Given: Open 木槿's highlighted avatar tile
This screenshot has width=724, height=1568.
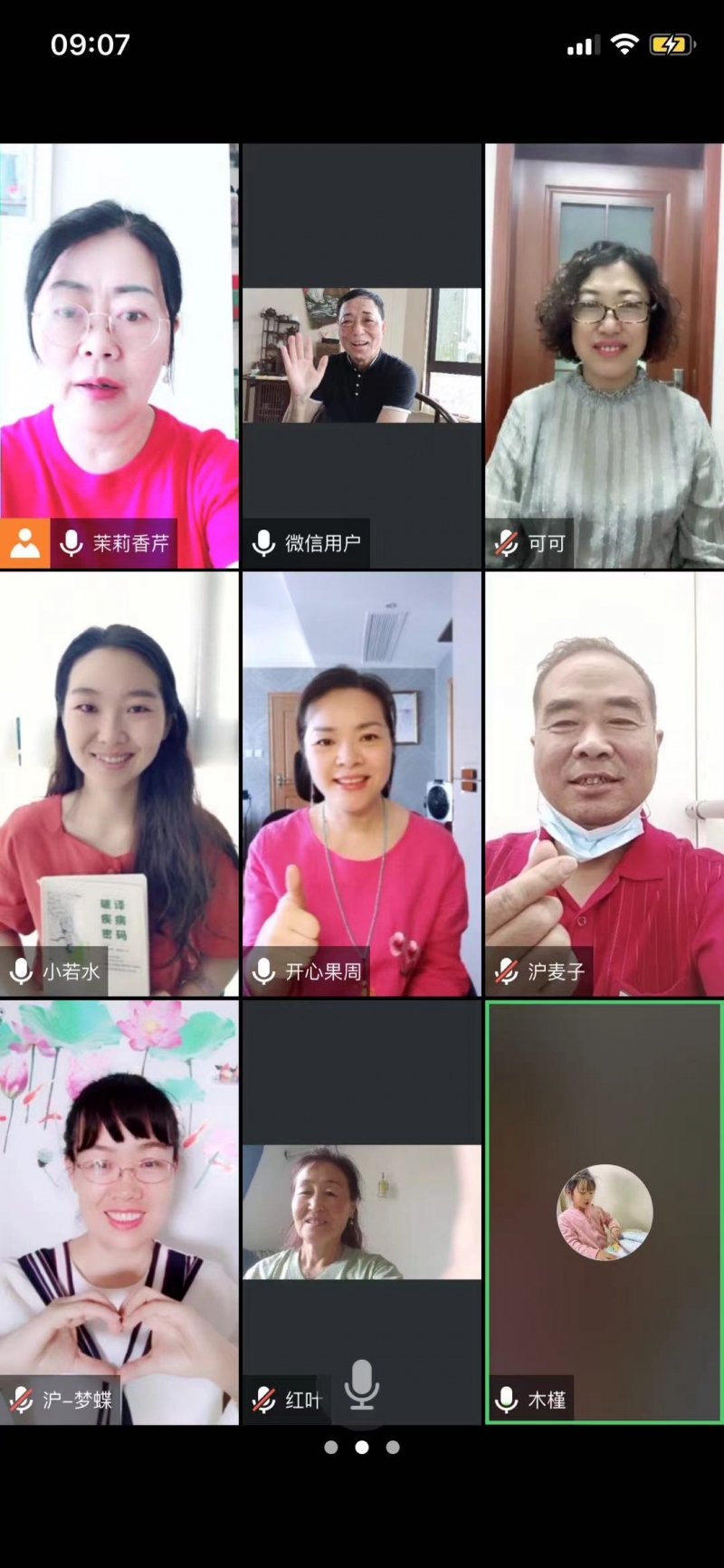Looking at the screenshot, I should 604,1211.
